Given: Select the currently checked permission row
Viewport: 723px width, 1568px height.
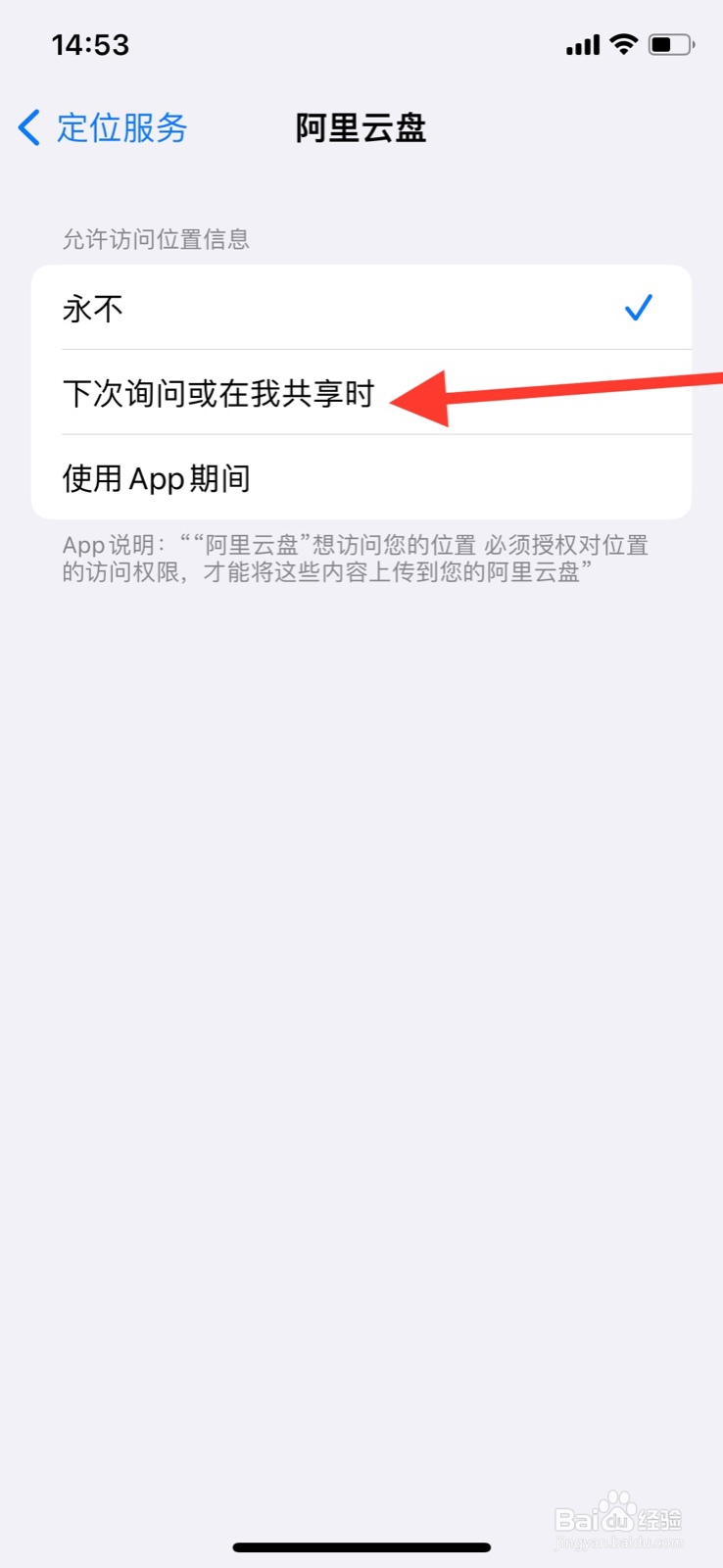Looking at the screenshot, I should coord(294,307).
